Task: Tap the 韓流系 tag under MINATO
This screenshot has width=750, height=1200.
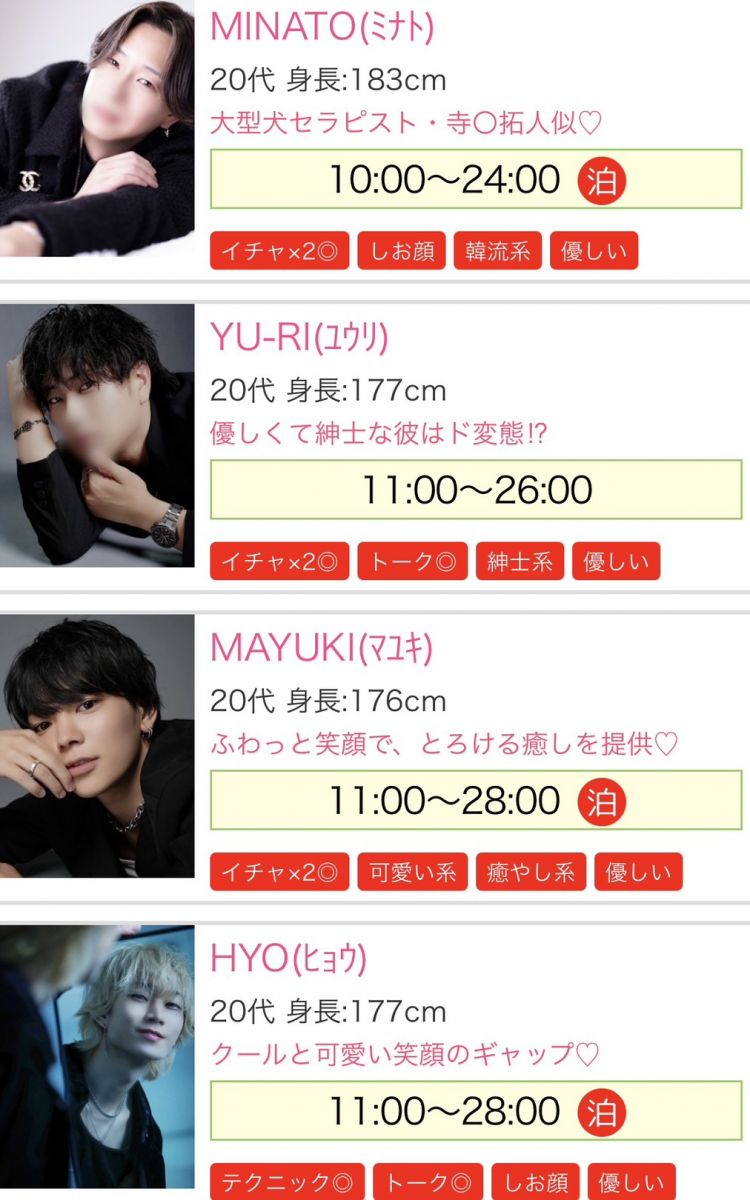Action: (x=497, y=251)
